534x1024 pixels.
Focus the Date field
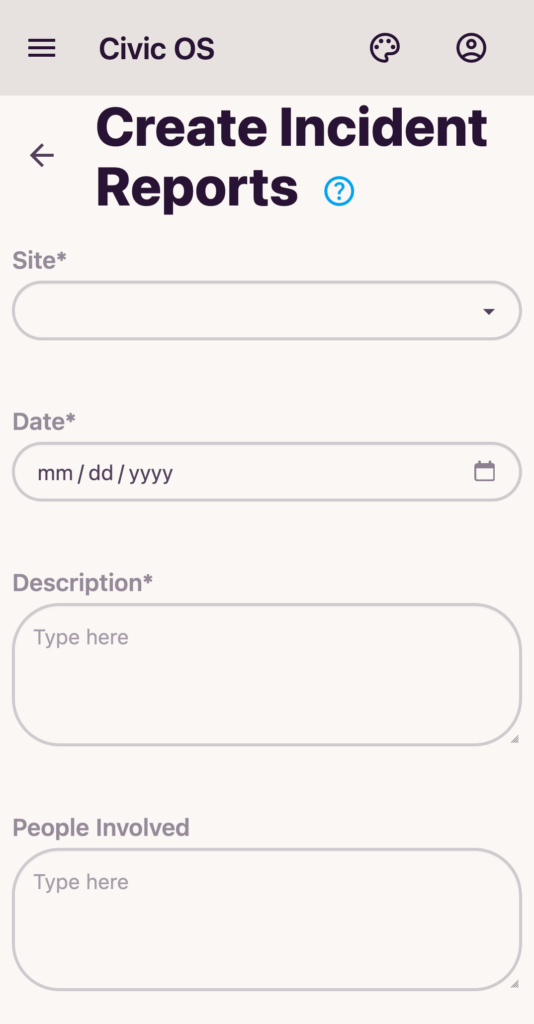point(267,472)
